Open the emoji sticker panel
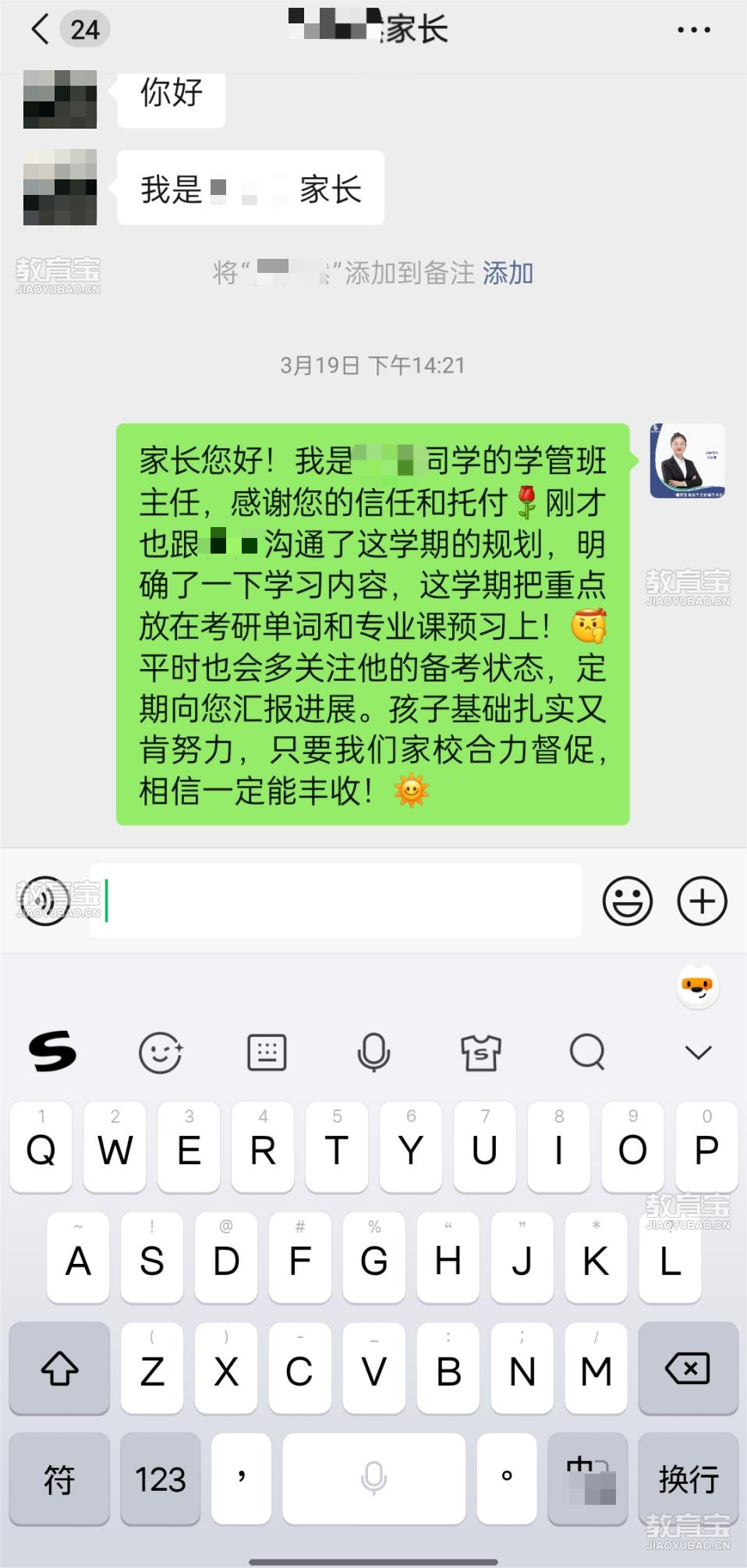 point(627,901)
